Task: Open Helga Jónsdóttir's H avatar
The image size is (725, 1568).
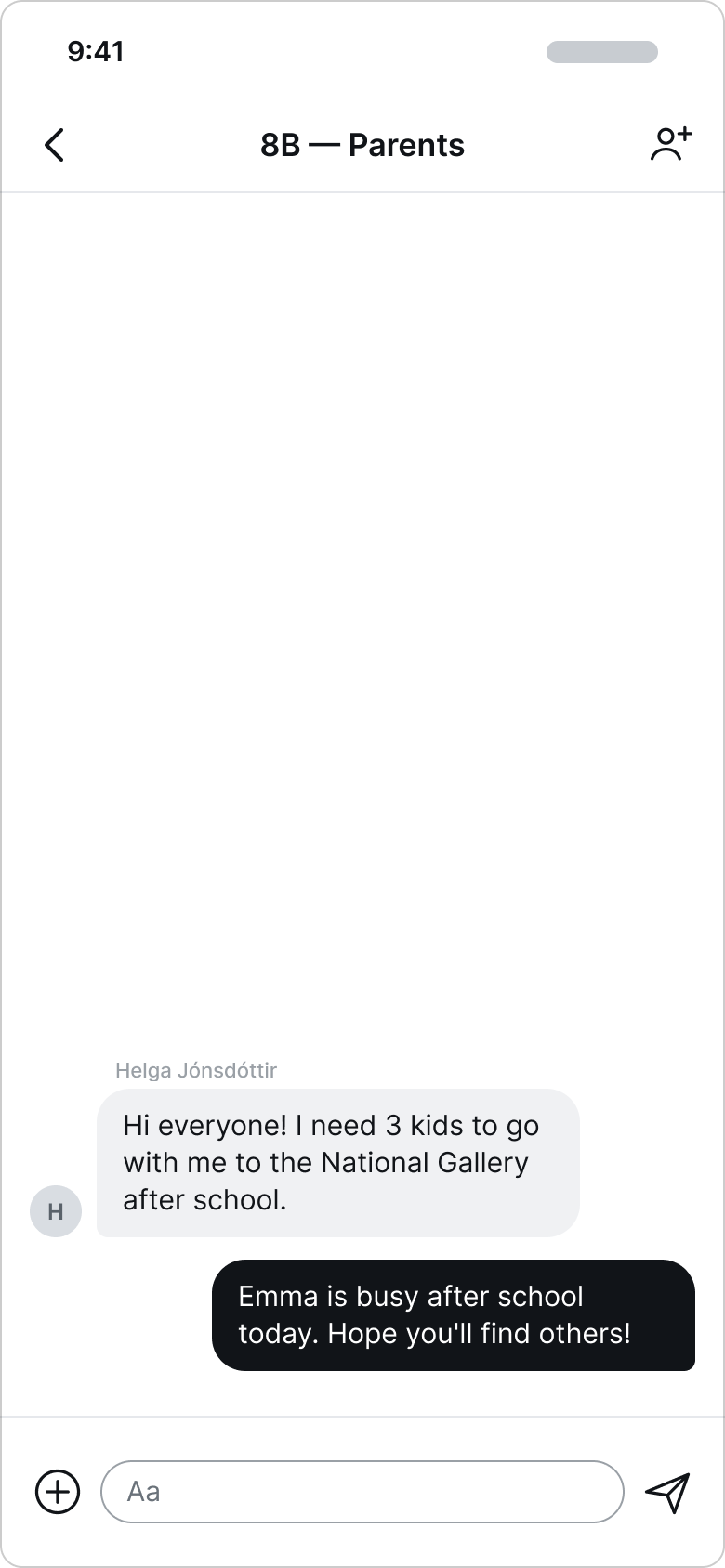Action: point(56,1211)
